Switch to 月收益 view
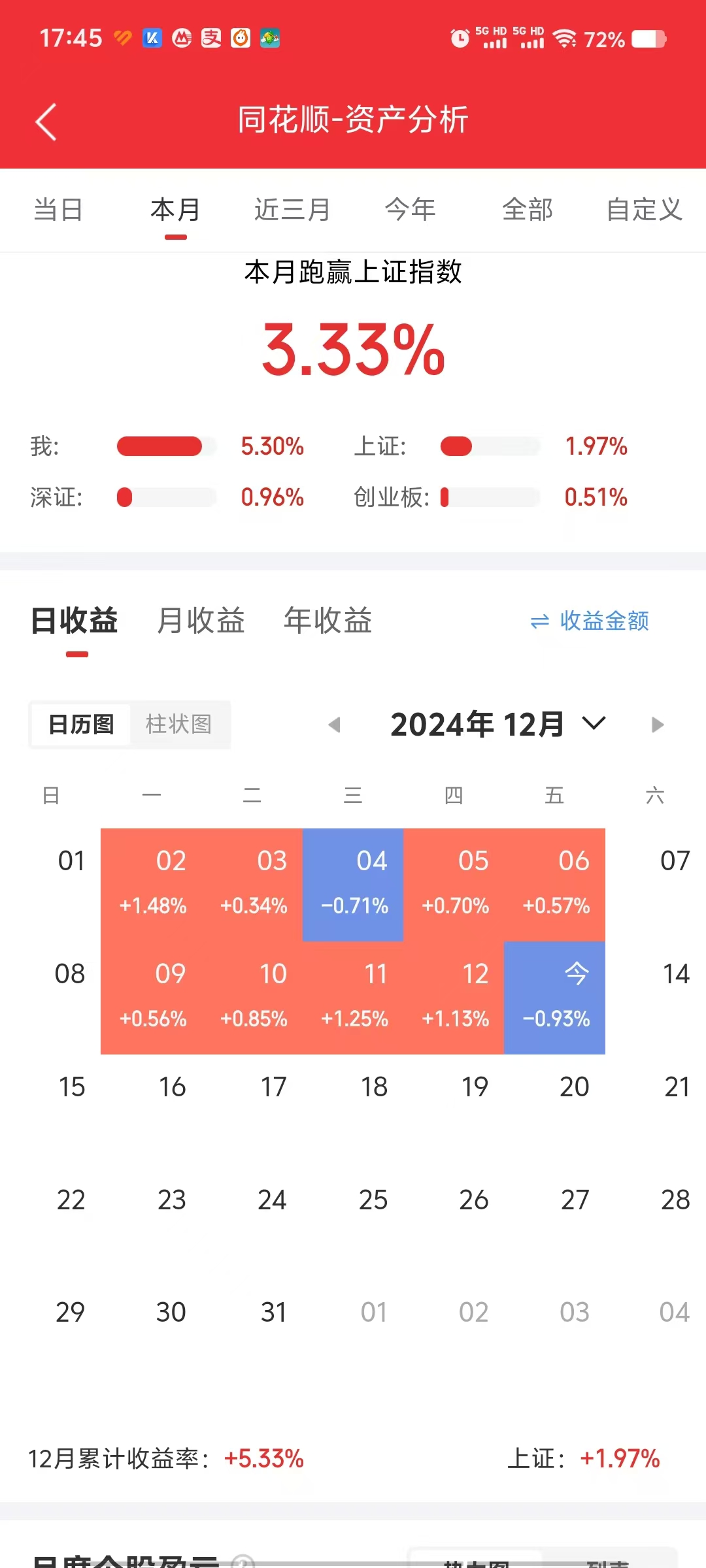This screenshot has height=1568, width=706. click(x=201, y=621)
